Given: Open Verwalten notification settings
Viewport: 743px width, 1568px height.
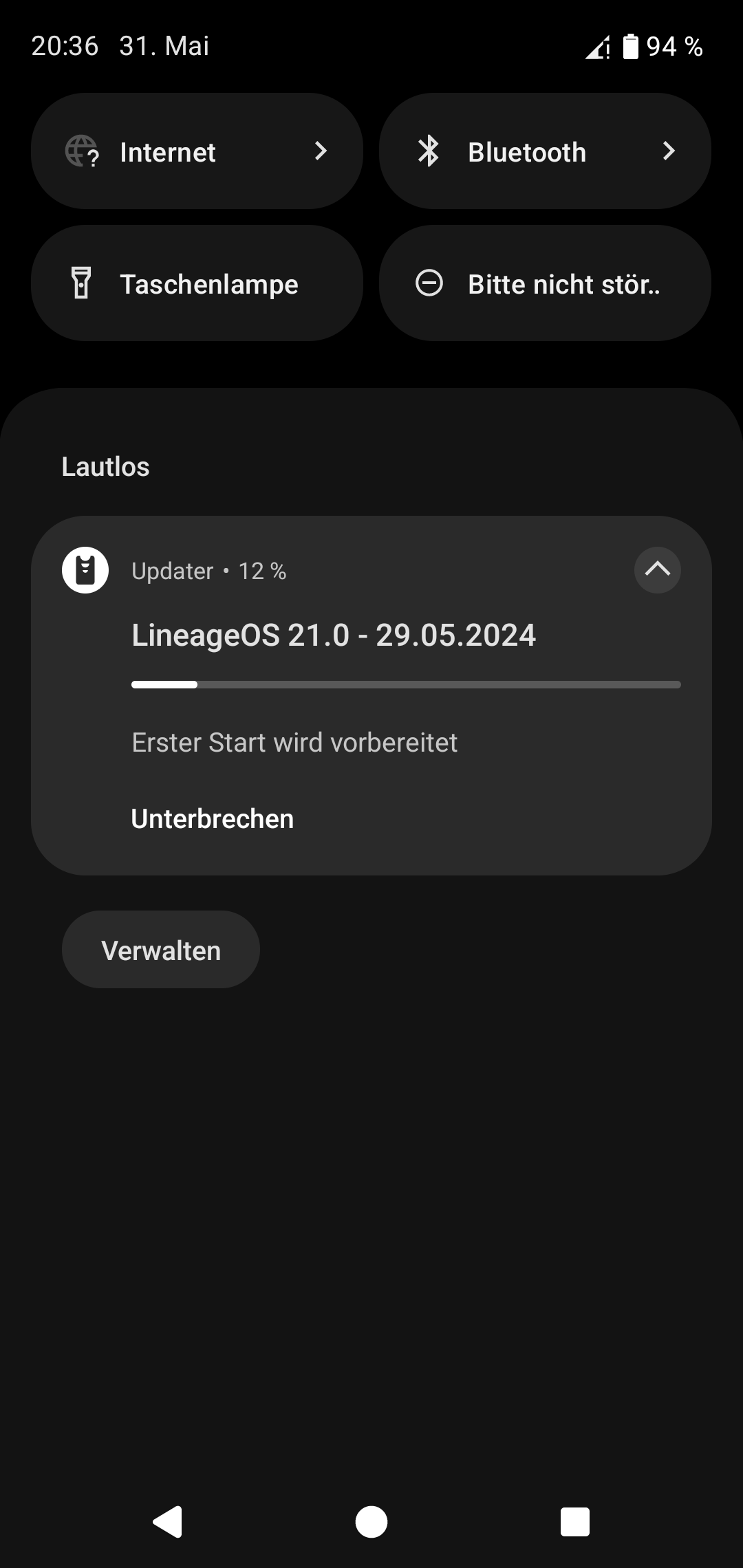Looking at the screenshot, I should click(161, 950).
